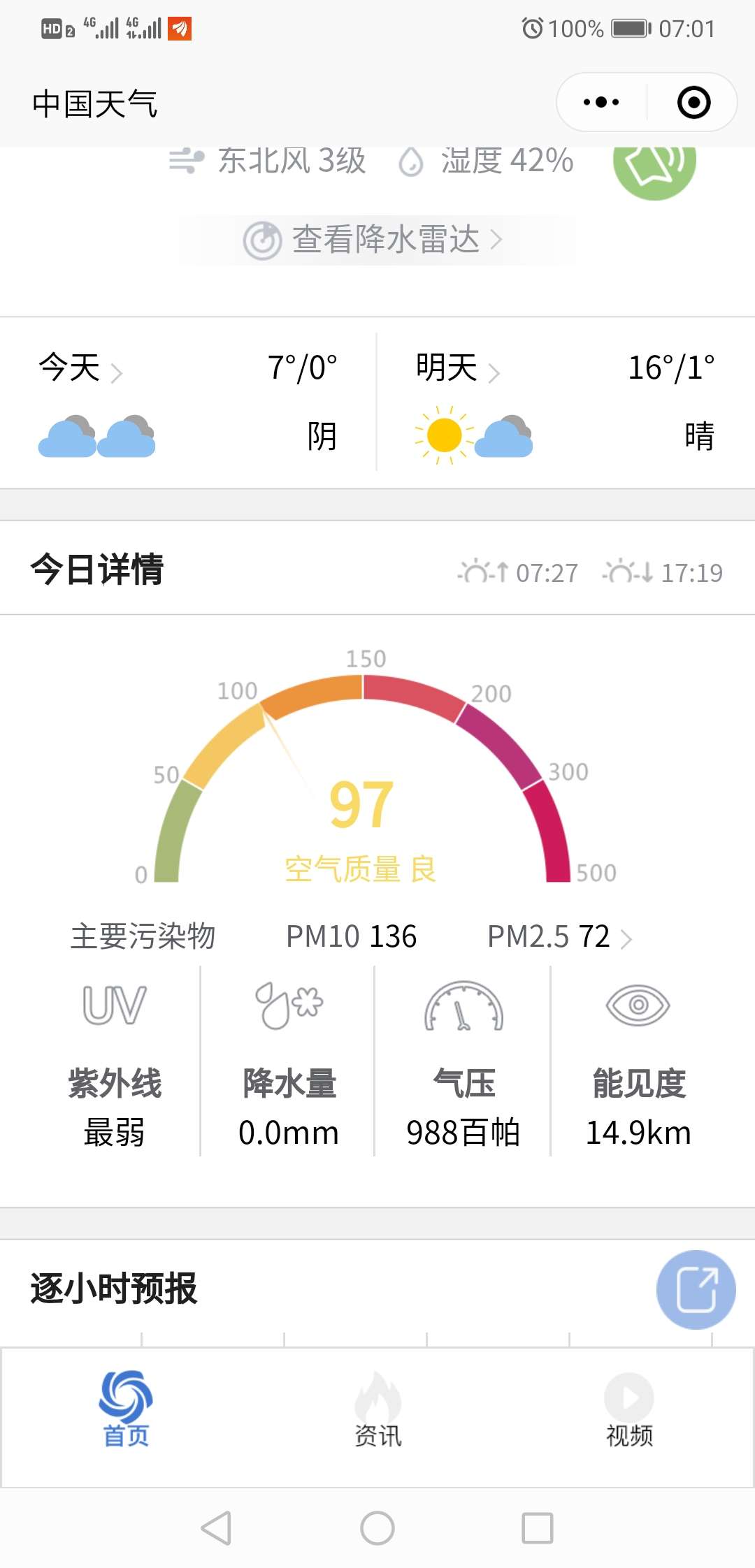The height and width of the screenshot is (1568, 755).
Task: Switch to the 视频 tab
Action: pos(629,1409)
